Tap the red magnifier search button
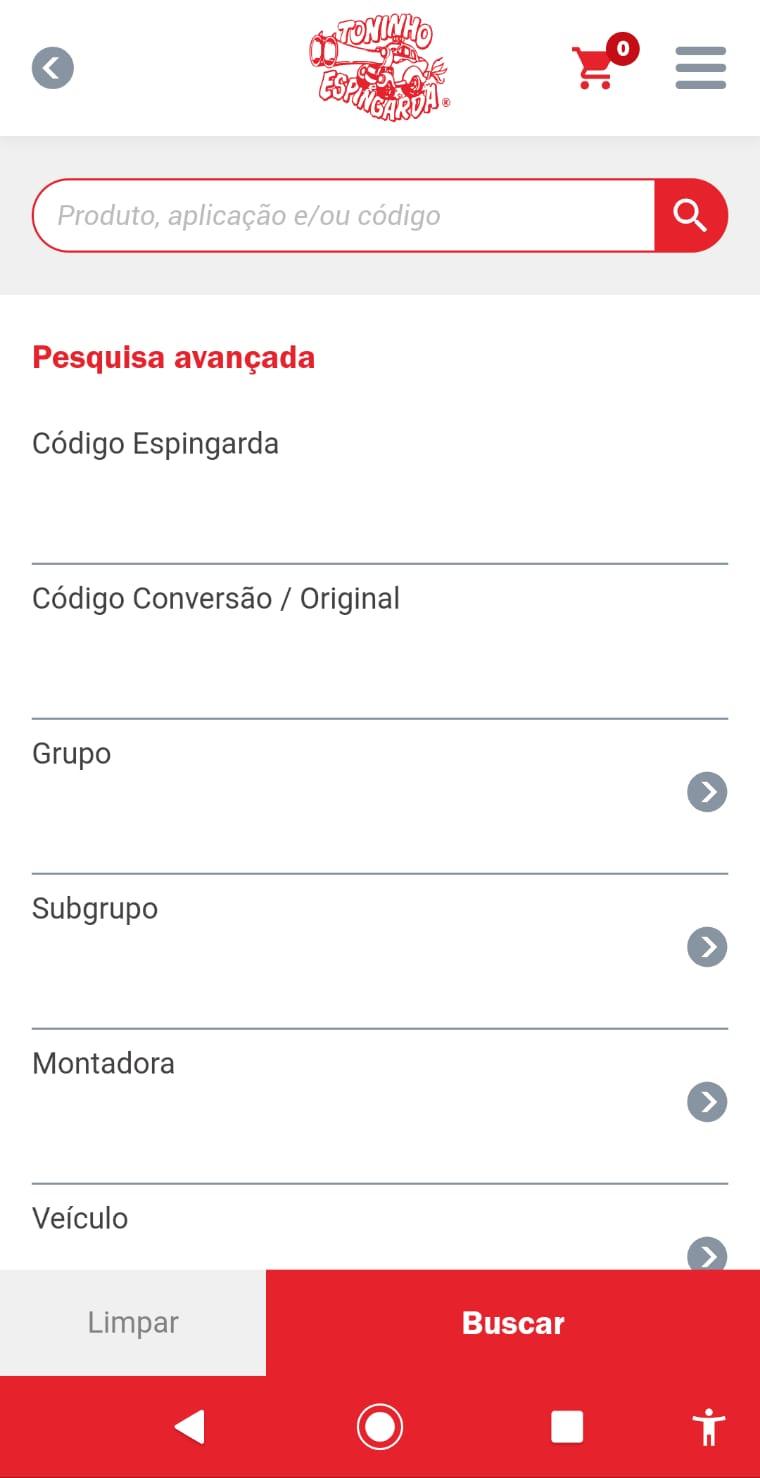Image resolution: width=760 pixels, height=1478 pixels. click(691, 215)
